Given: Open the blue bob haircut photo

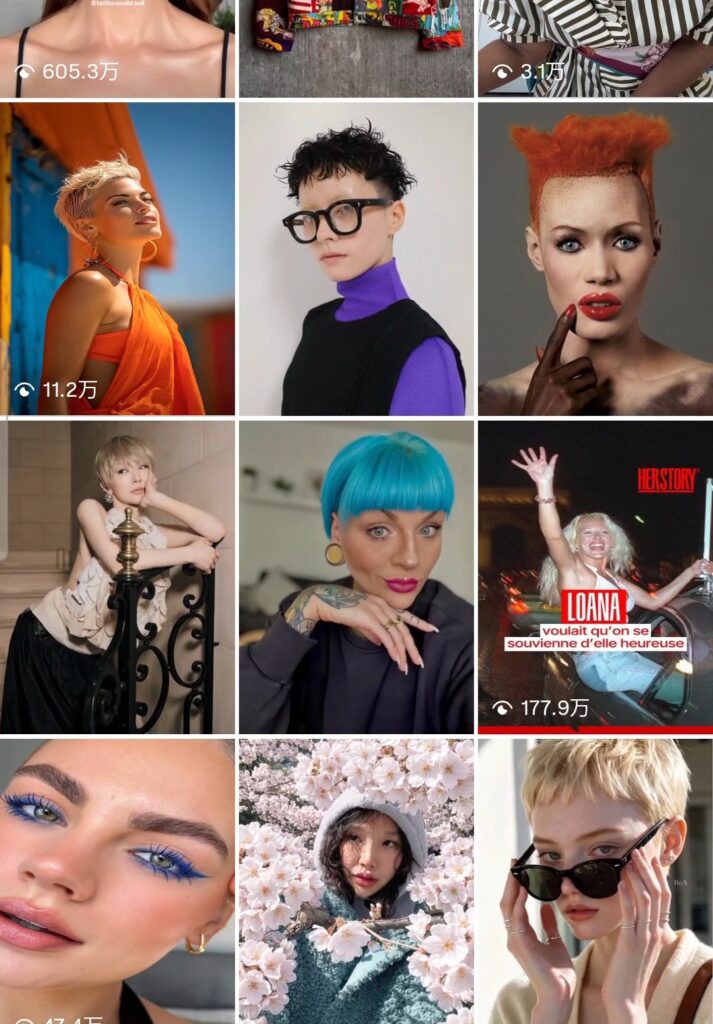Looking at the screenshot, I should coord(356,577).
